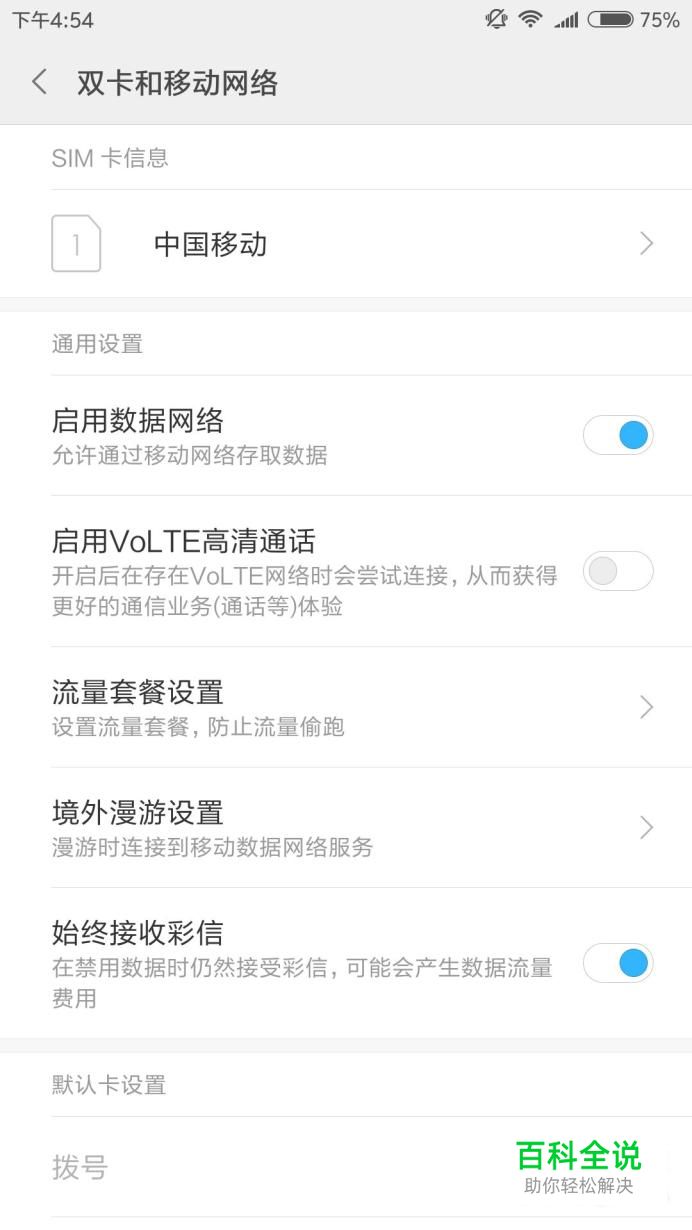Turn off the 启用数据网络 switch

[x=618, y=435]
